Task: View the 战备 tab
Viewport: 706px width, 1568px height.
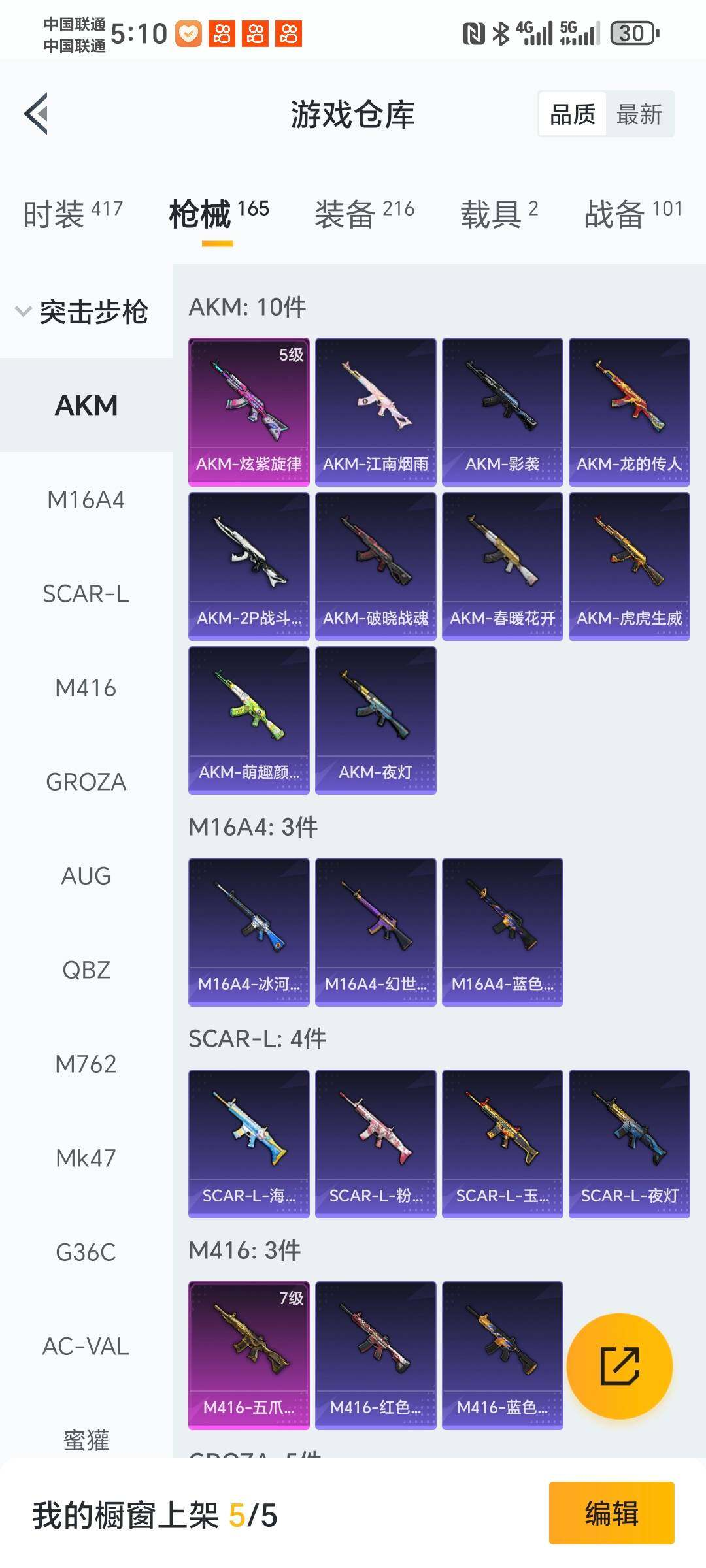Action: (x=633, y=214)
